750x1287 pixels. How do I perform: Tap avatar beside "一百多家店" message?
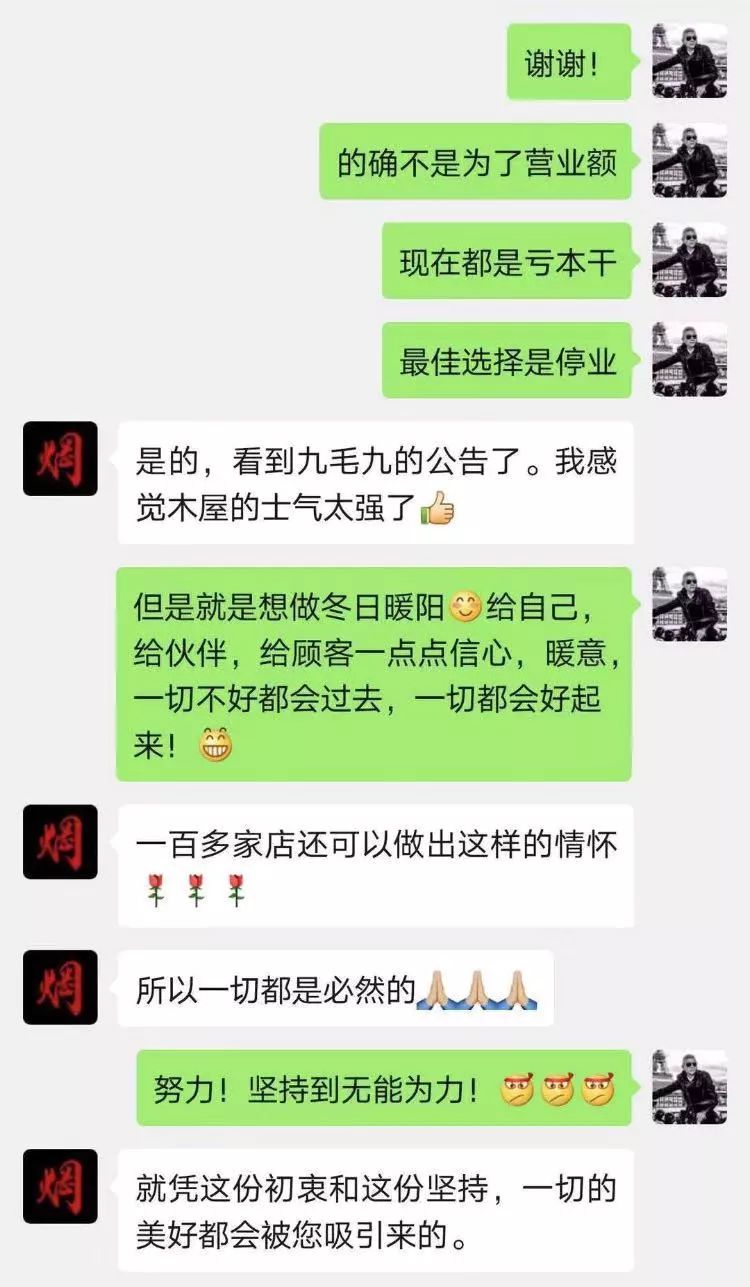60,842
